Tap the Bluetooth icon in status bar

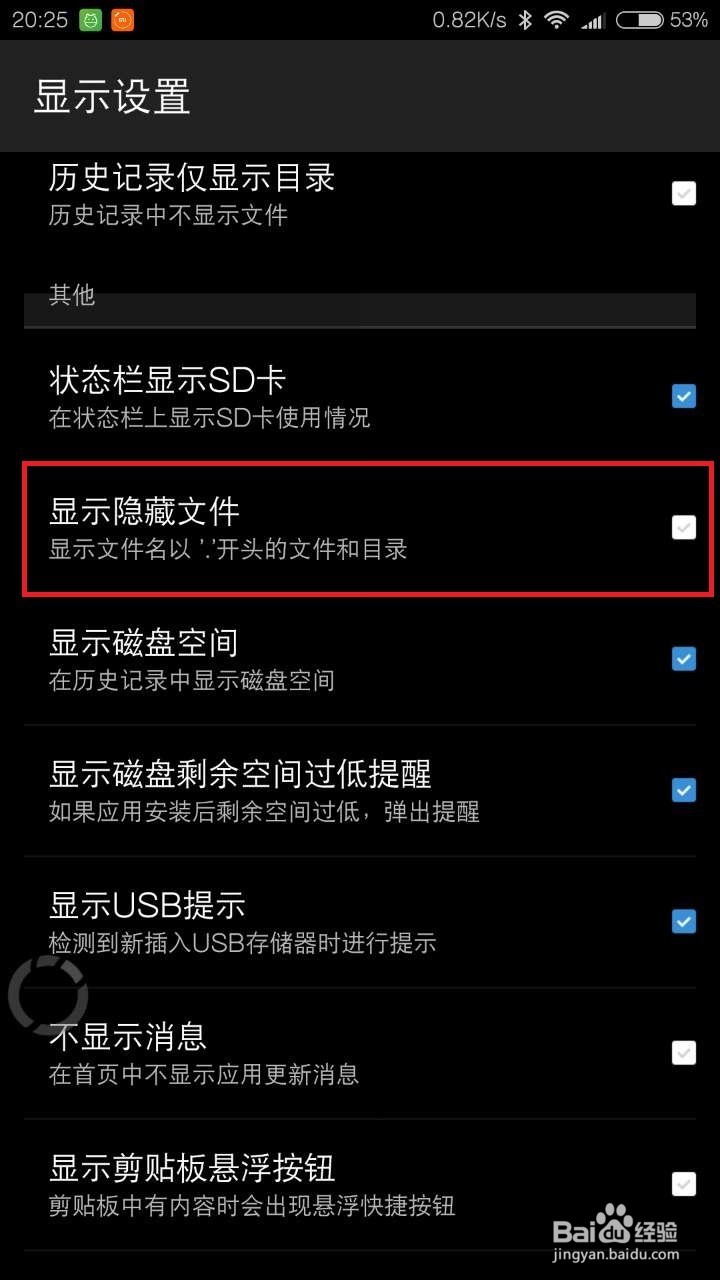[524, 18]
